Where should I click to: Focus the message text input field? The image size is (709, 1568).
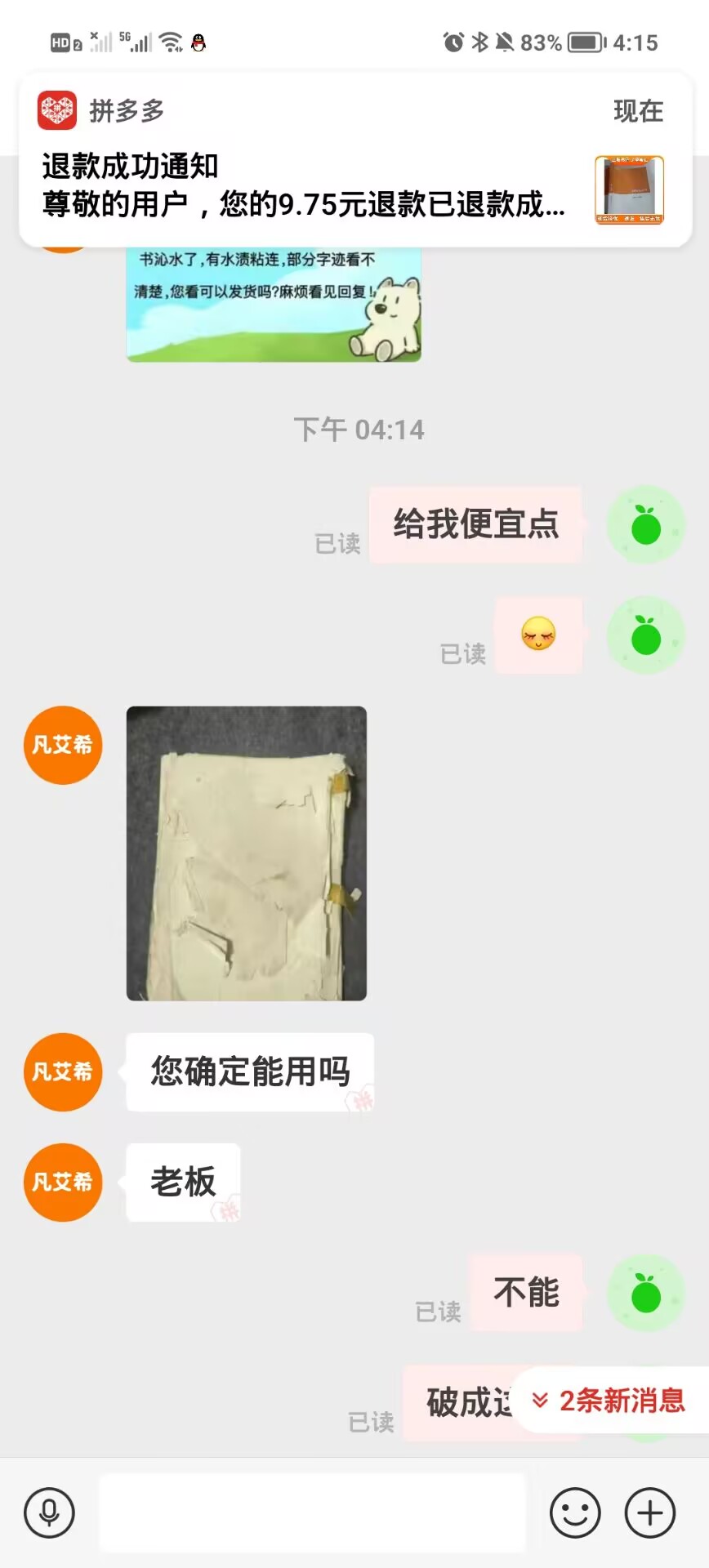(312, 1512)
